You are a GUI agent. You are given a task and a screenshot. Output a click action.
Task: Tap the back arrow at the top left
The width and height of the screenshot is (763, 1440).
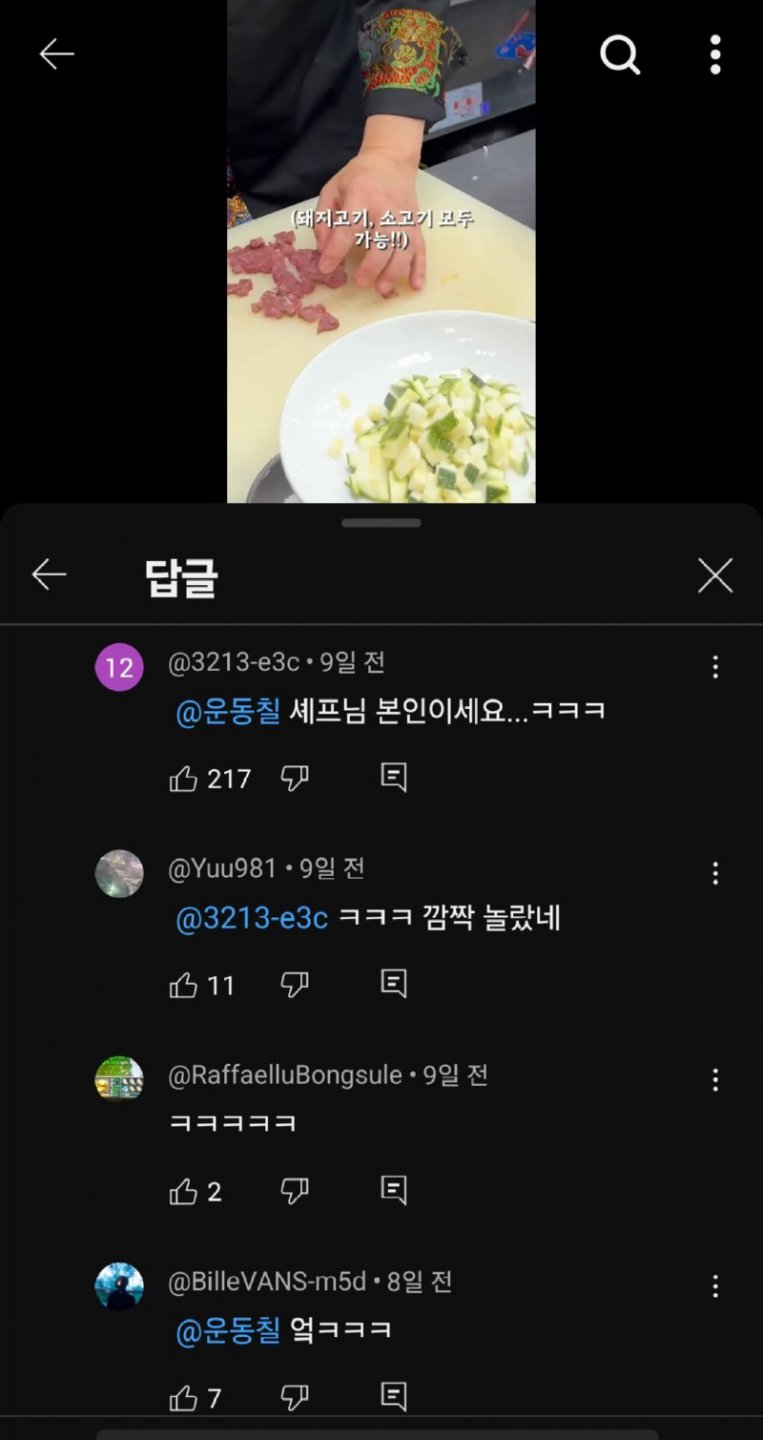click(55, 55)
